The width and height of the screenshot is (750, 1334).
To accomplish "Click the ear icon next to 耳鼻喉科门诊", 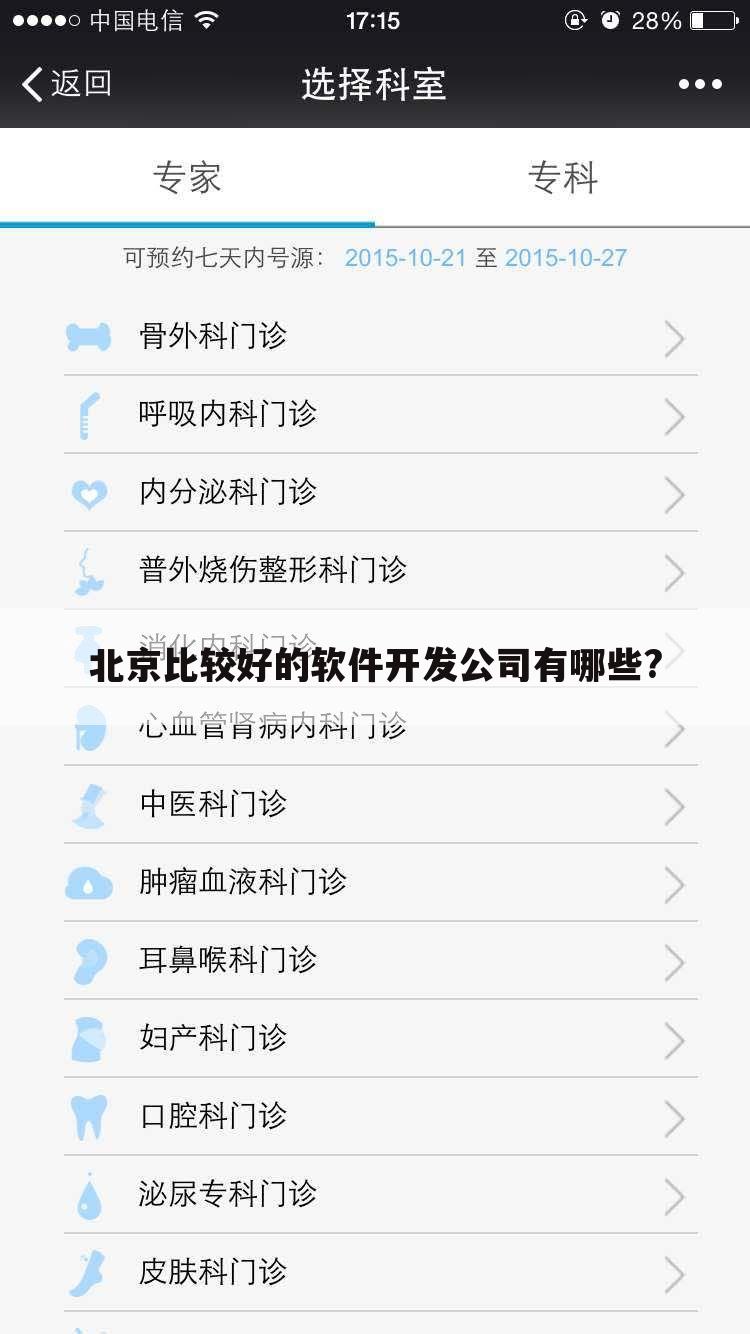I will tap(89, 961).
